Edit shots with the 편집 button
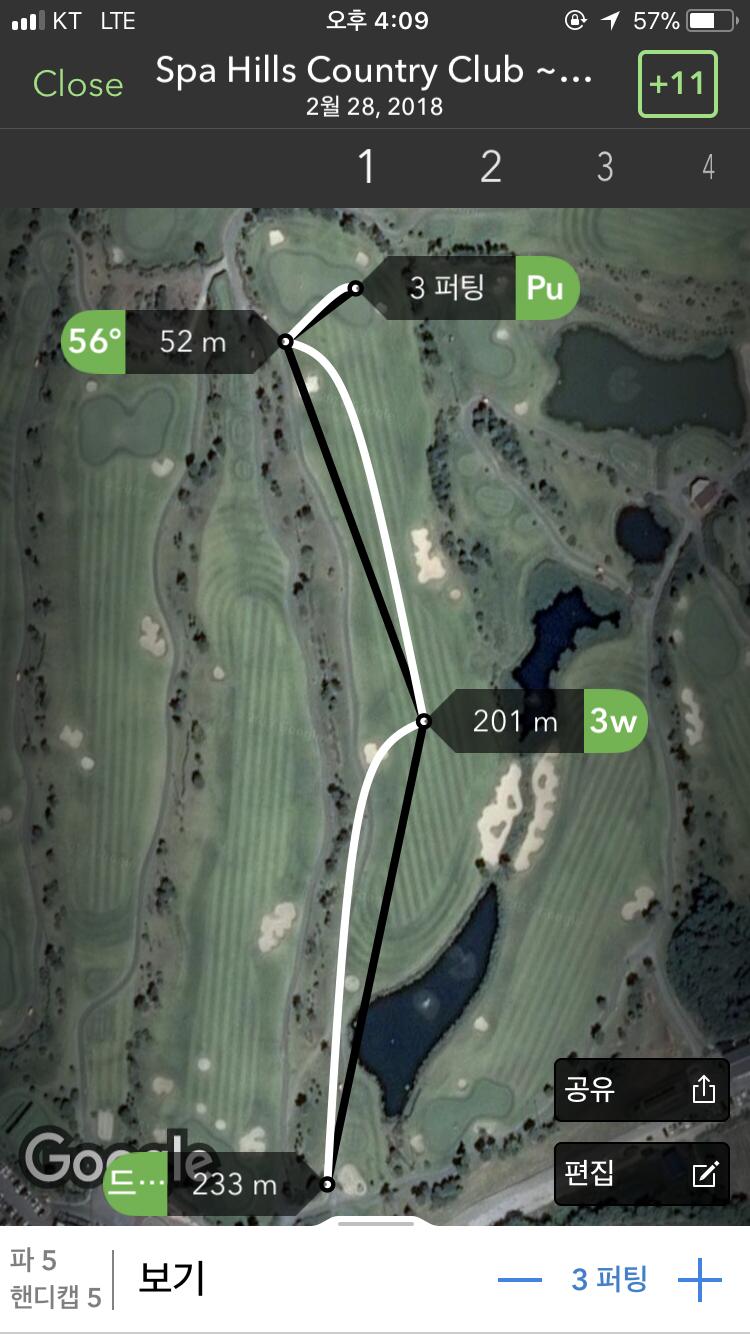 (640, 1173)
